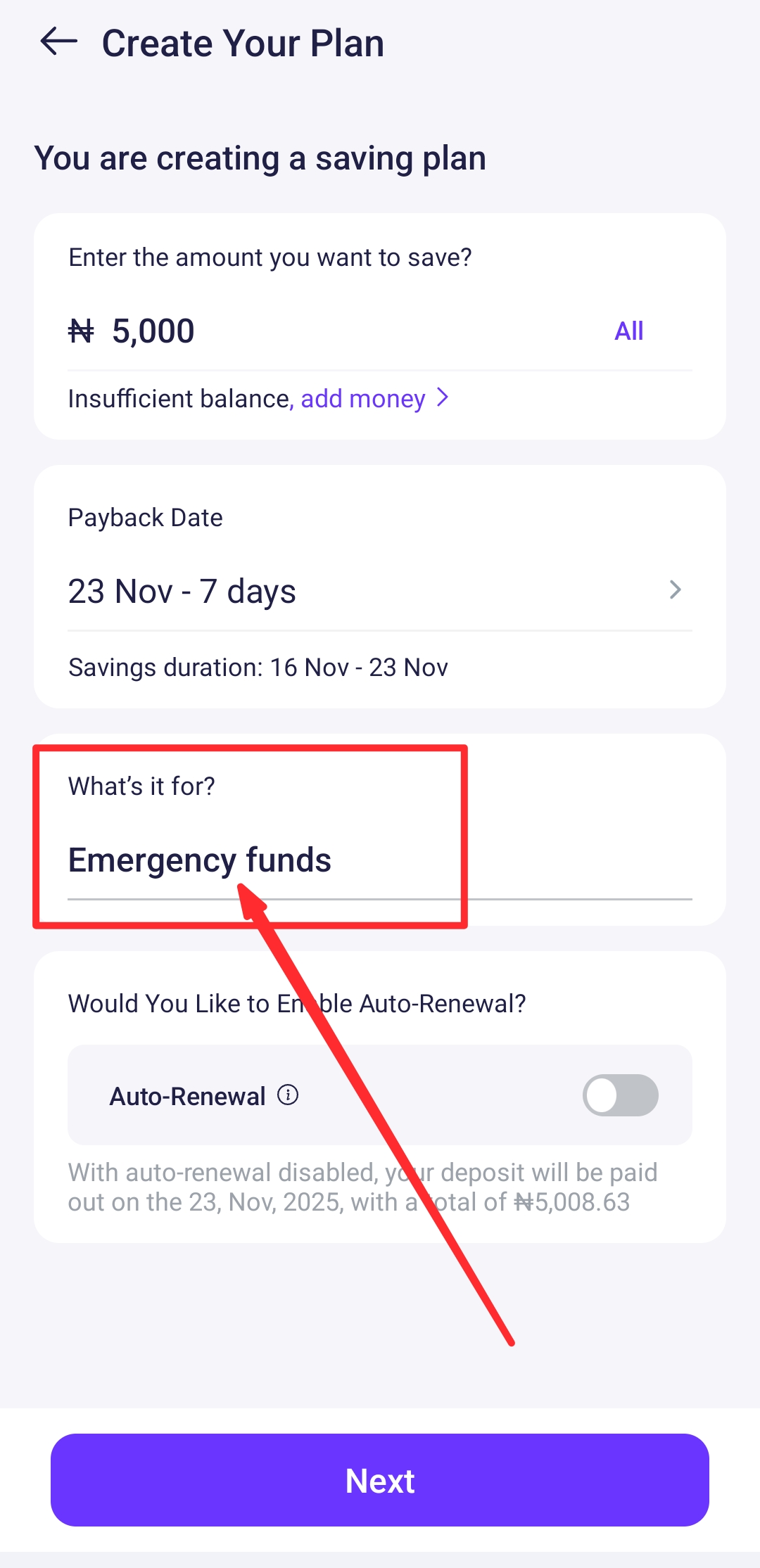Tap the "Savings duration: 16 Nov - 23 Nov" text
The image size is (760, 1568).
(x=258, y=667)
